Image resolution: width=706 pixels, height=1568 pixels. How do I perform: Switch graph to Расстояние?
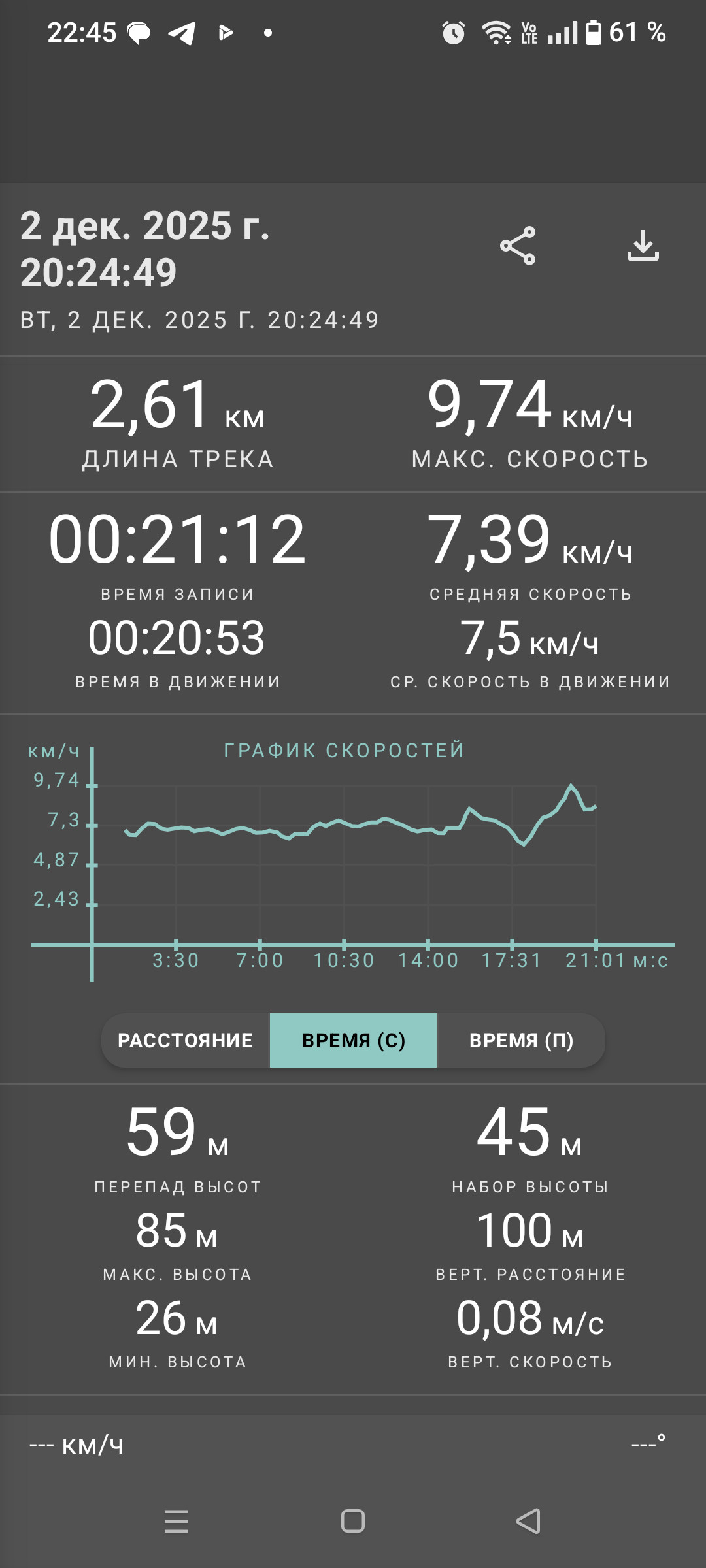coord(186,1040)
